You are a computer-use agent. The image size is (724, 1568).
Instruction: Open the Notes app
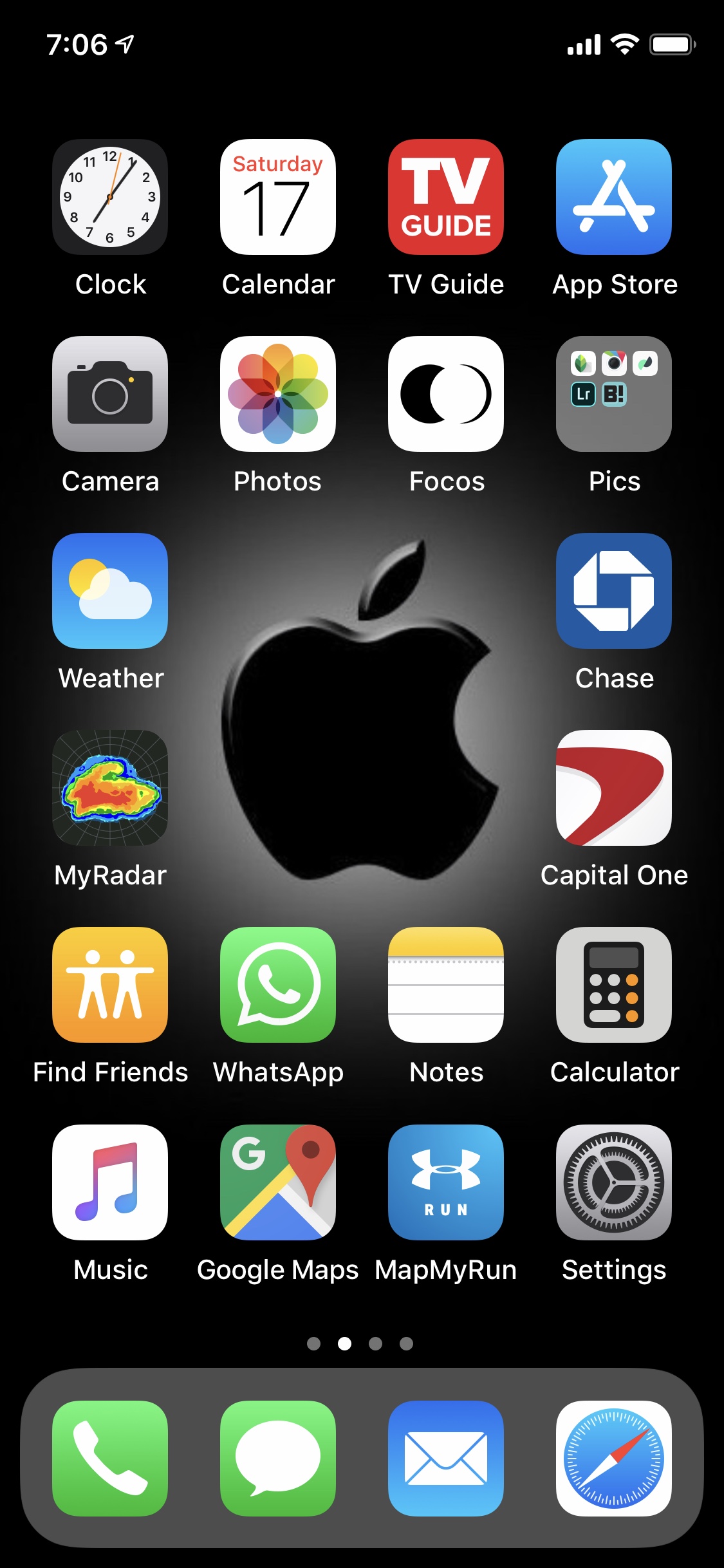[446, 985]
